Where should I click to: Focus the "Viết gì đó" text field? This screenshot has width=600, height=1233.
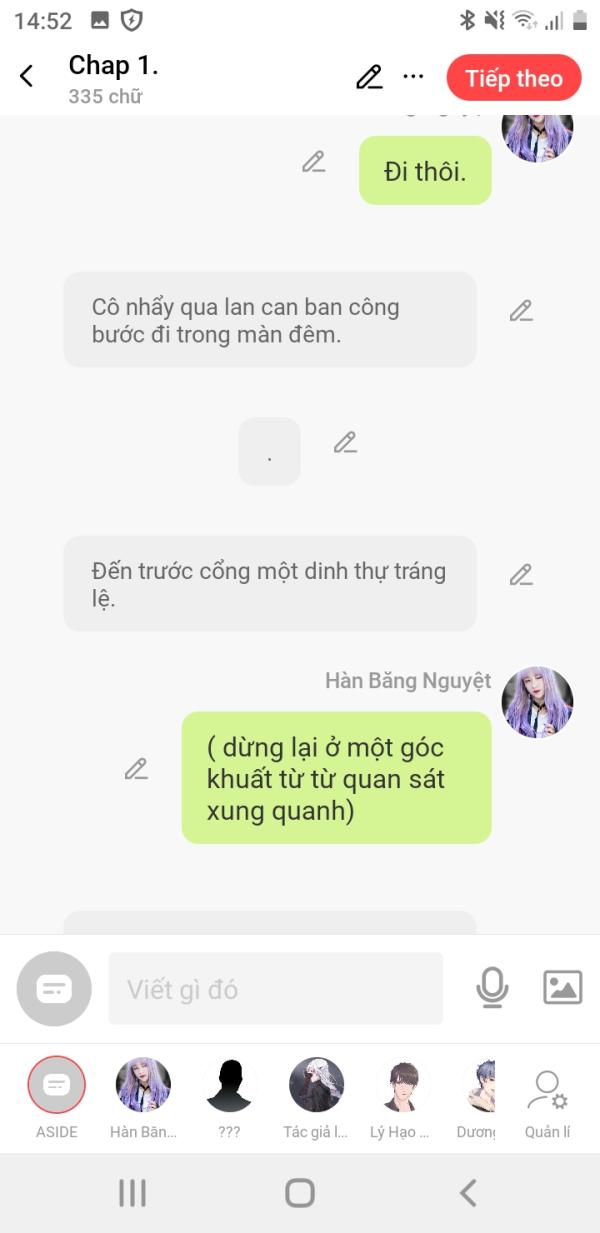tap(275, 989)
